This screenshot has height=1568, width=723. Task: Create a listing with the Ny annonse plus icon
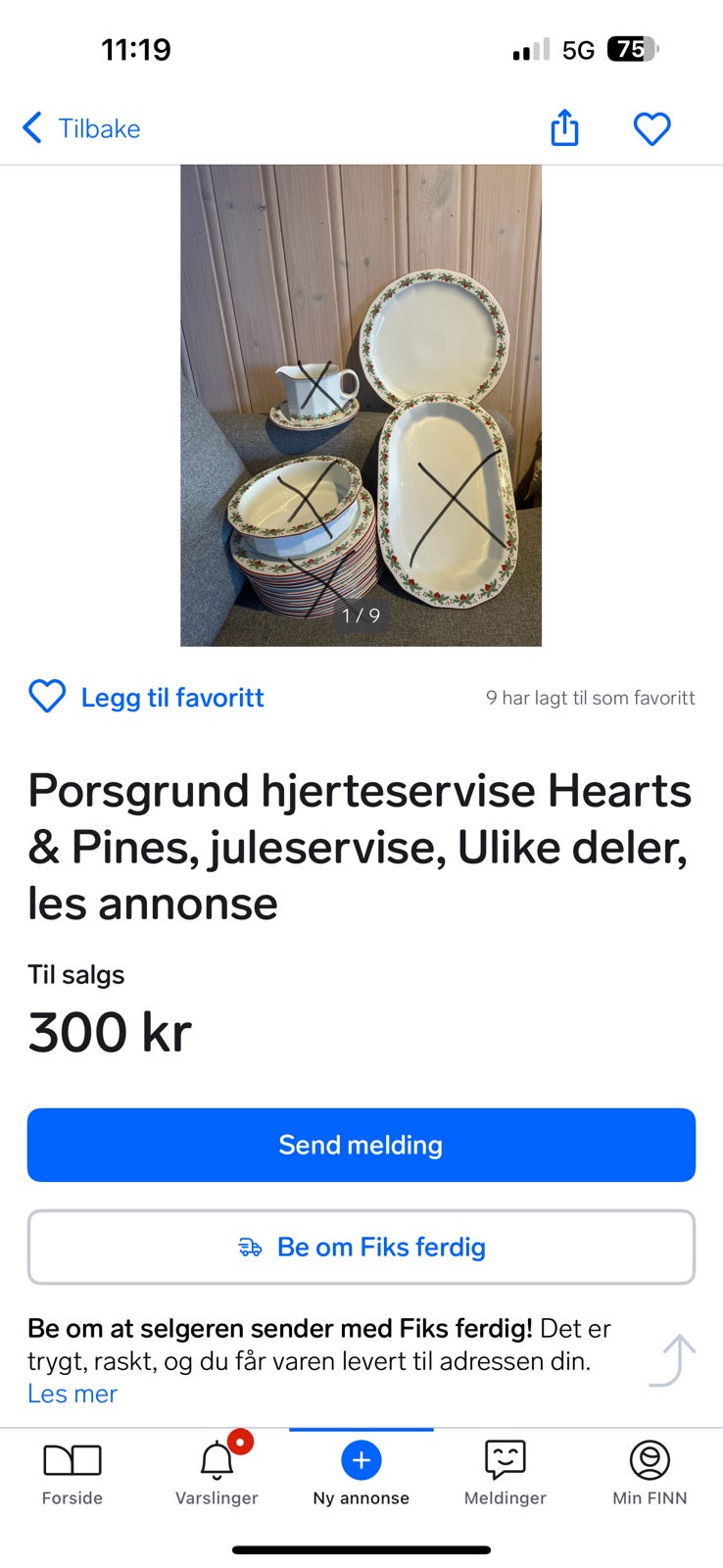(361, 1459)
